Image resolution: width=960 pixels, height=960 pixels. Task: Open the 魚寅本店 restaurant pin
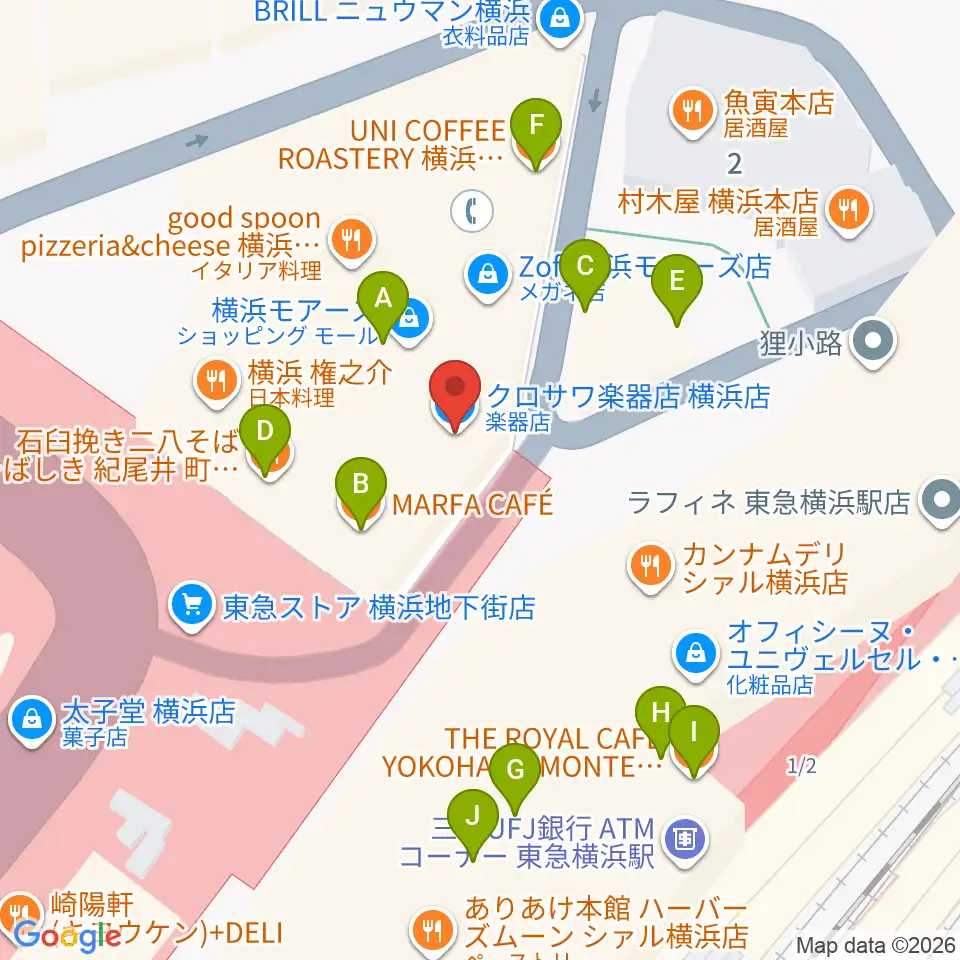pos(692,112)
